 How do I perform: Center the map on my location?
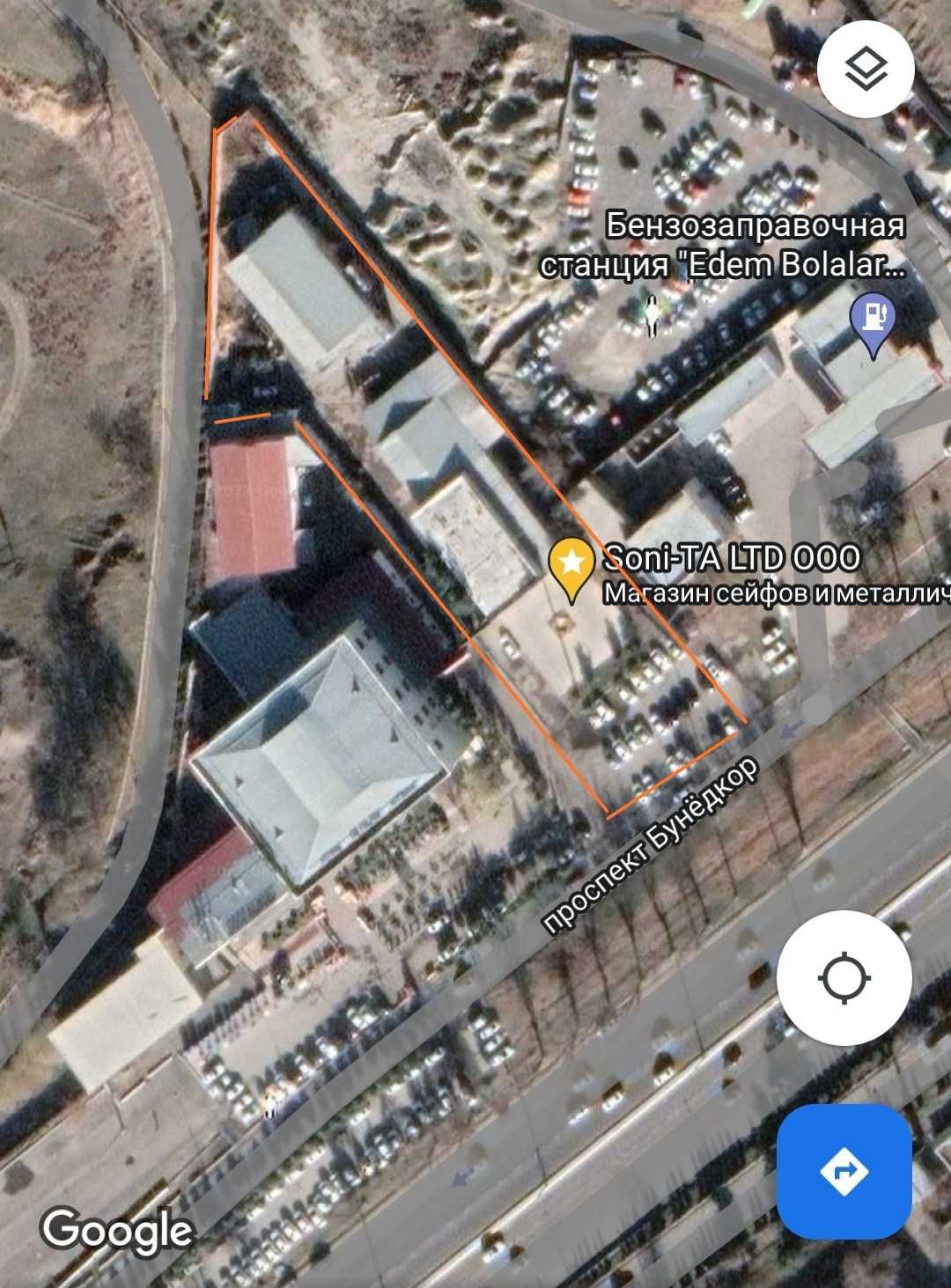[x=844, y=978]
